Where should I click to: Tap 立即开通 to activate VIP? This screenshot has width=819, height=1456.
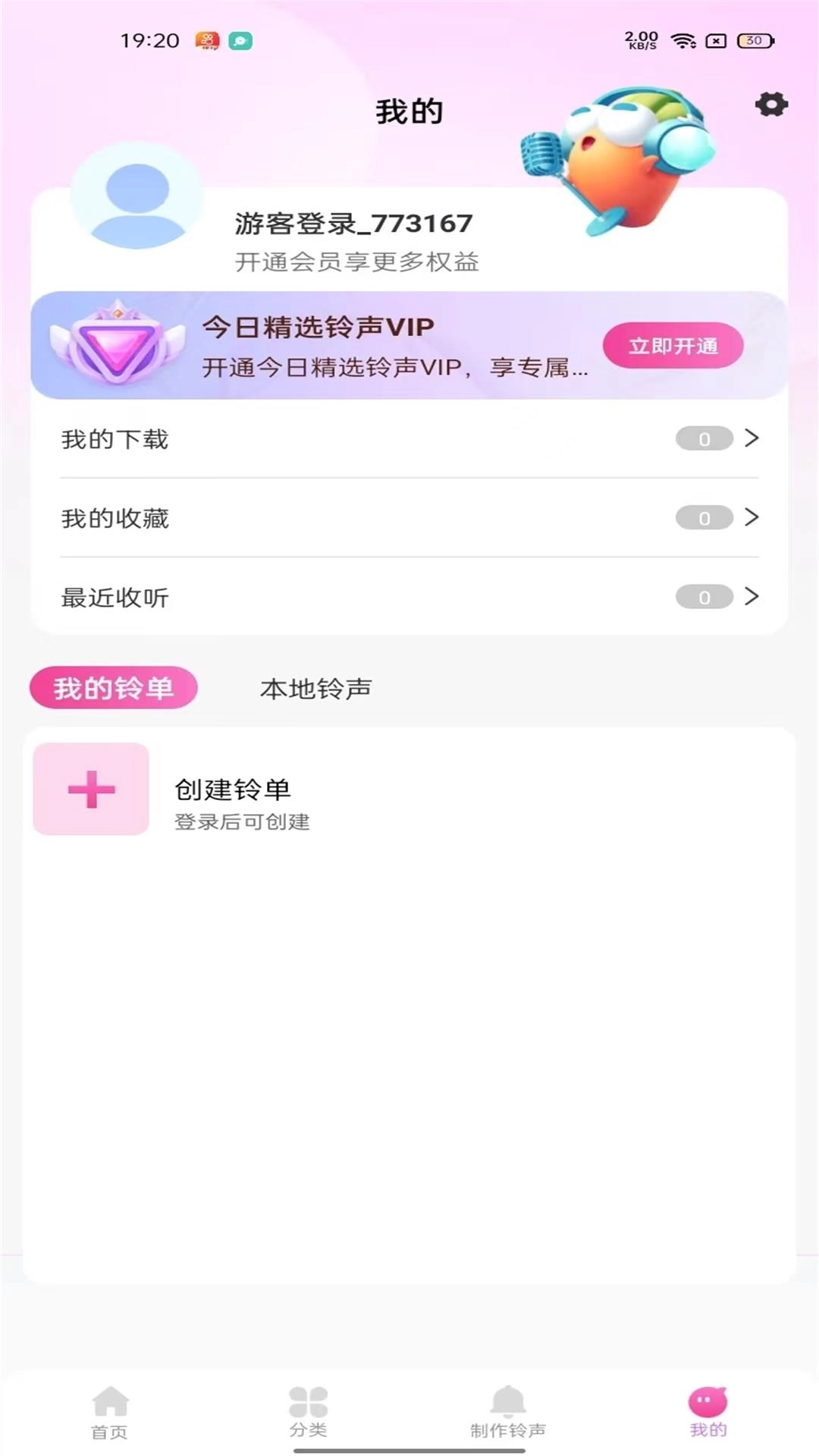tap(673, 346)
